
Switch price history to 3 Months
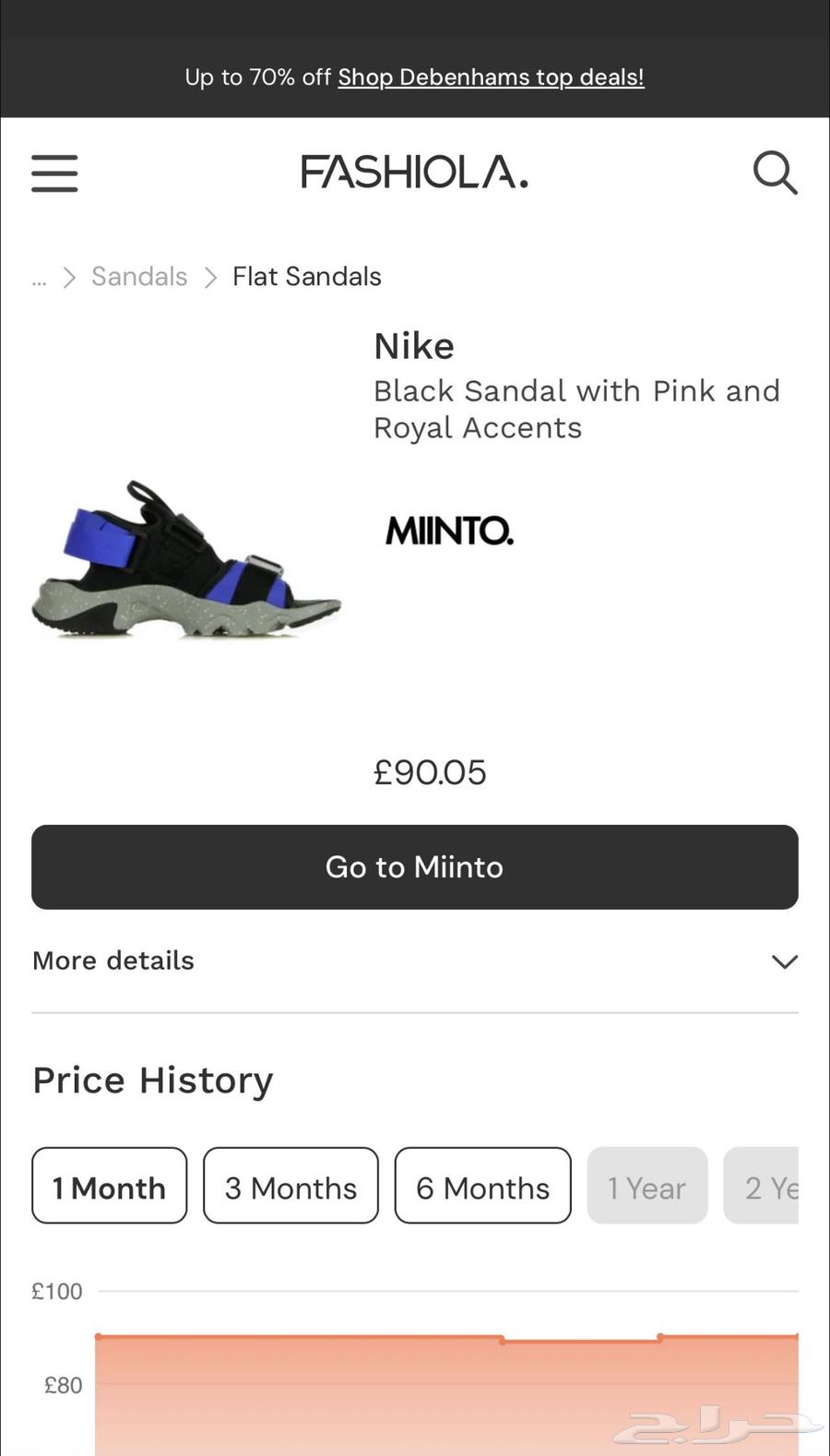click(290, 1187)
